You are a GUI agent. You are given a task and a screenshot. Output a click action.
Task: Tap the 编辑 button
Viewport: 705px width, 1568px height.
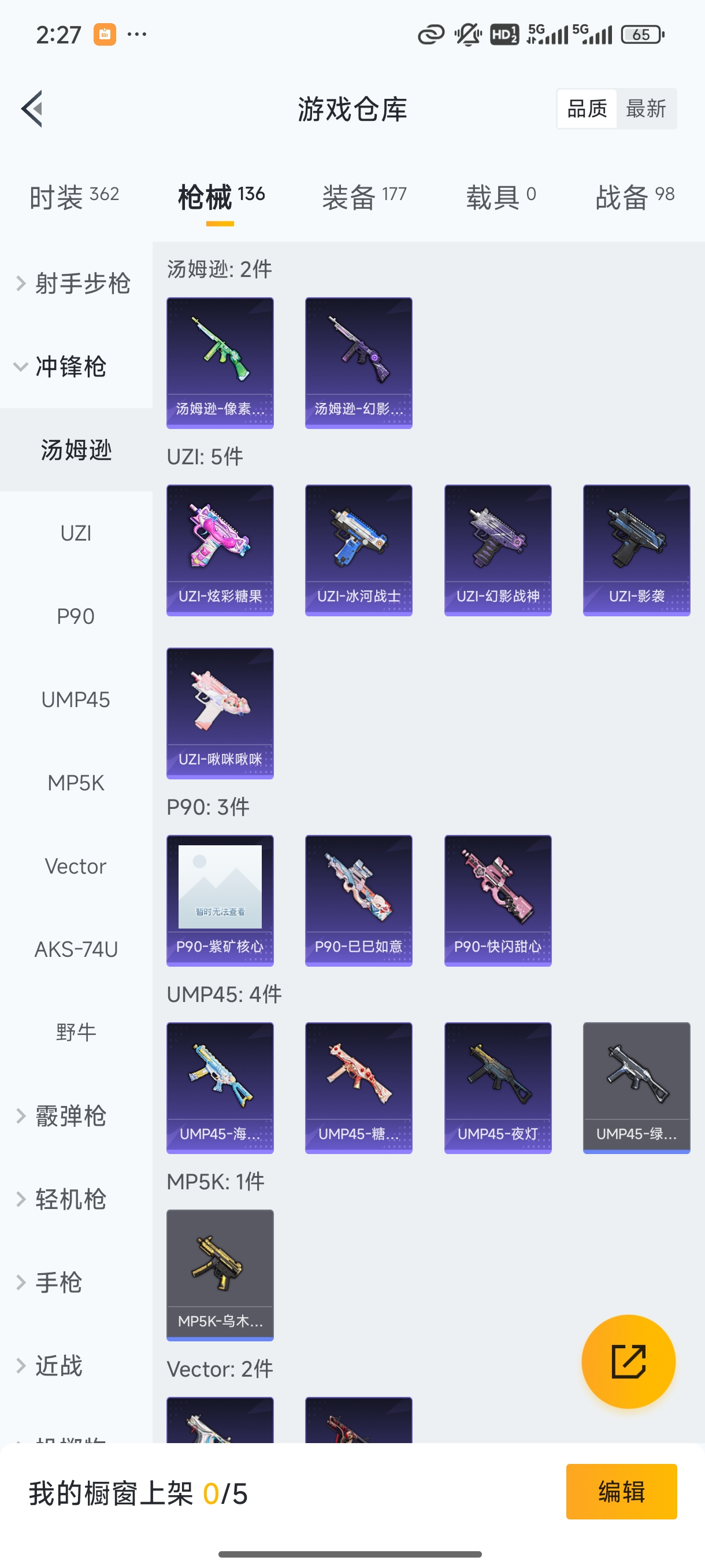(x=621, y=1491)
